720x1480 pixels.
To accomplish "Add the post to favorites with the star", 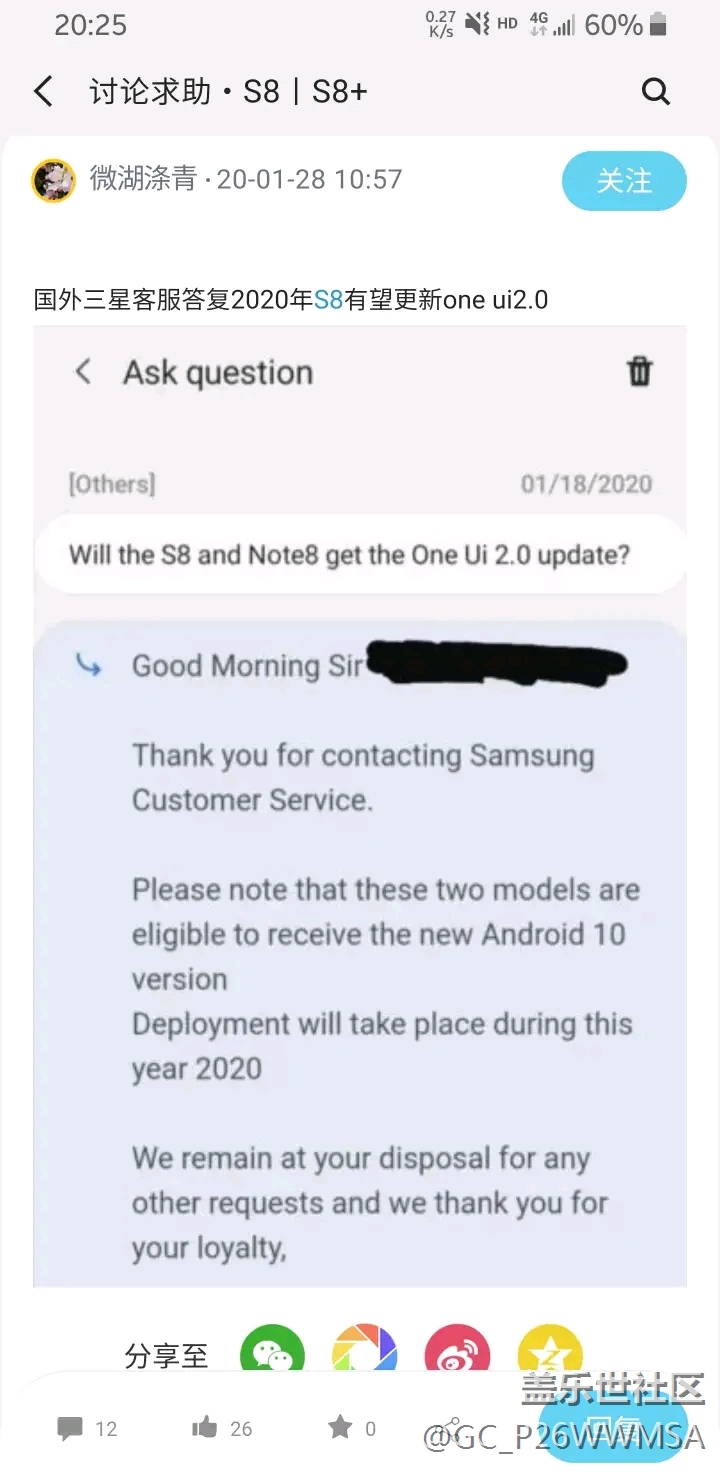I will [x=352, y=1428].
